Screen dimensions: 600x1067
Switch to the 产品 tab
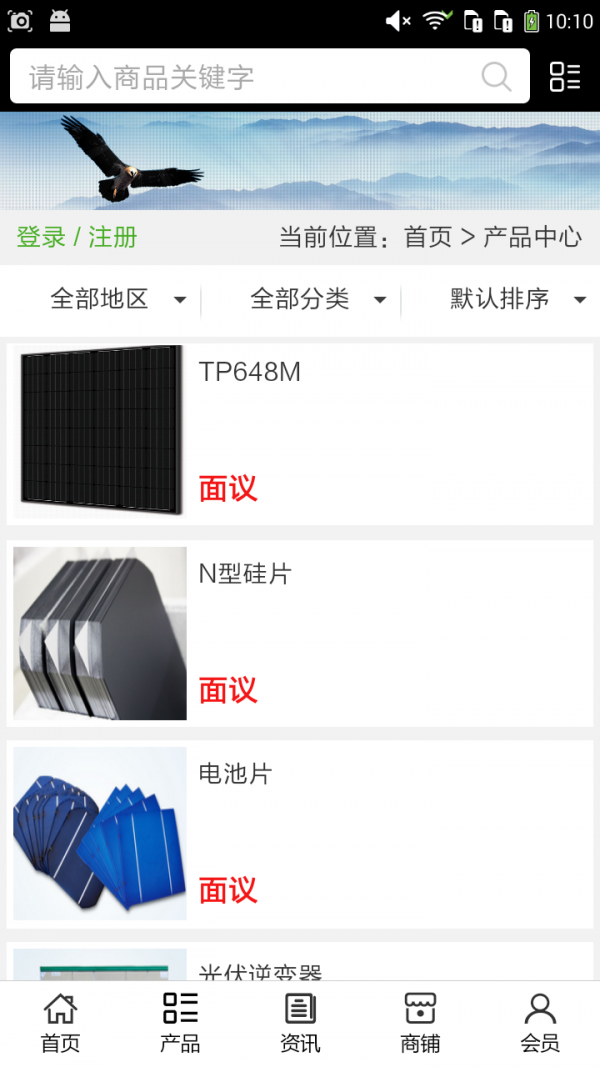pyautogui.click(x=180, y=1023)
